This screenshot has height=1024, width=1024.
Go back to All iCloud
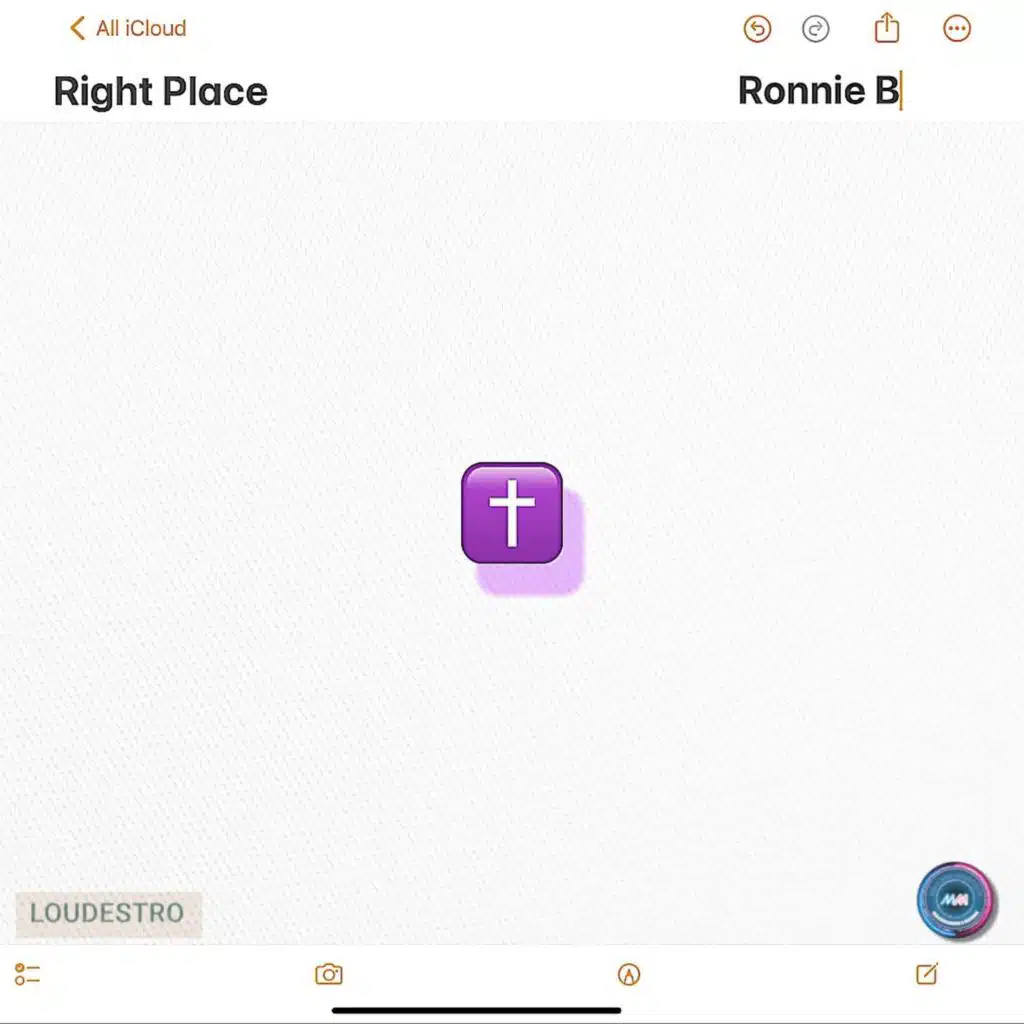pos(128,28)
